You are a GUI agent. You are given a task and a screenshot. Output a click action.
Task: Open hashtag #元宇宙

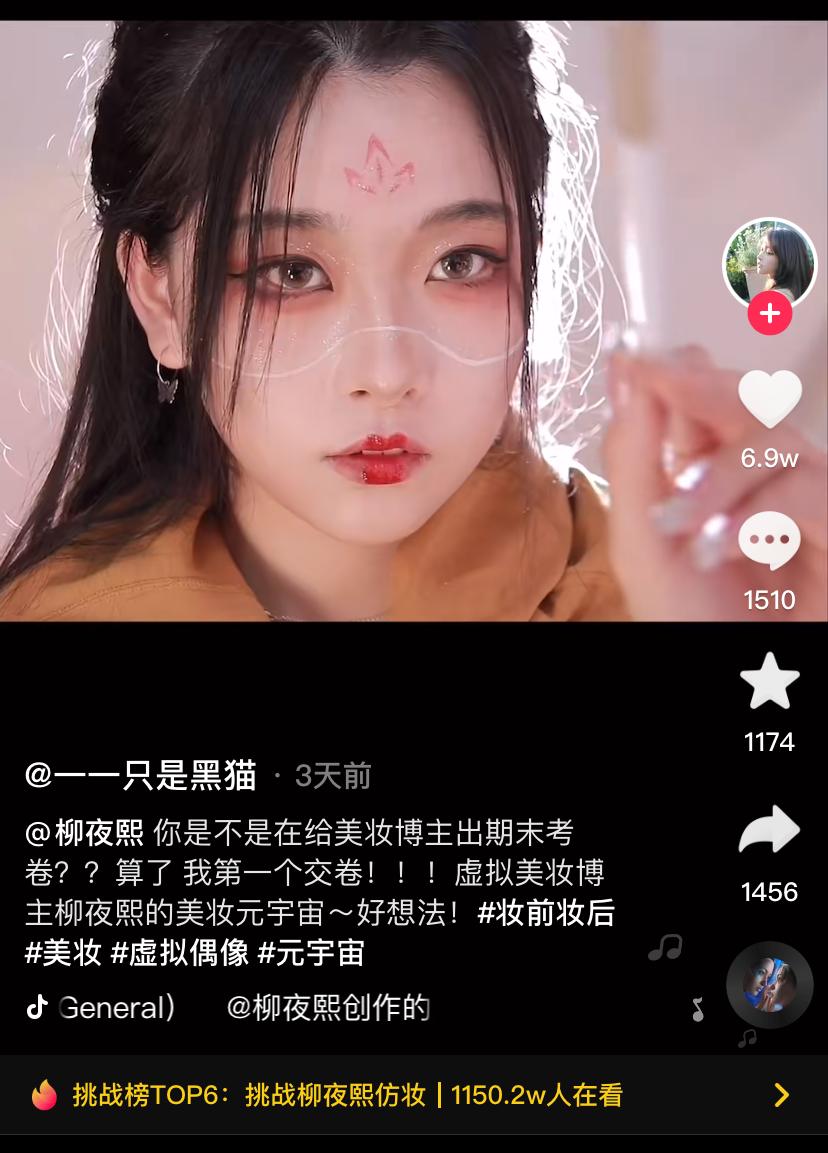click(x=311, y=953)
